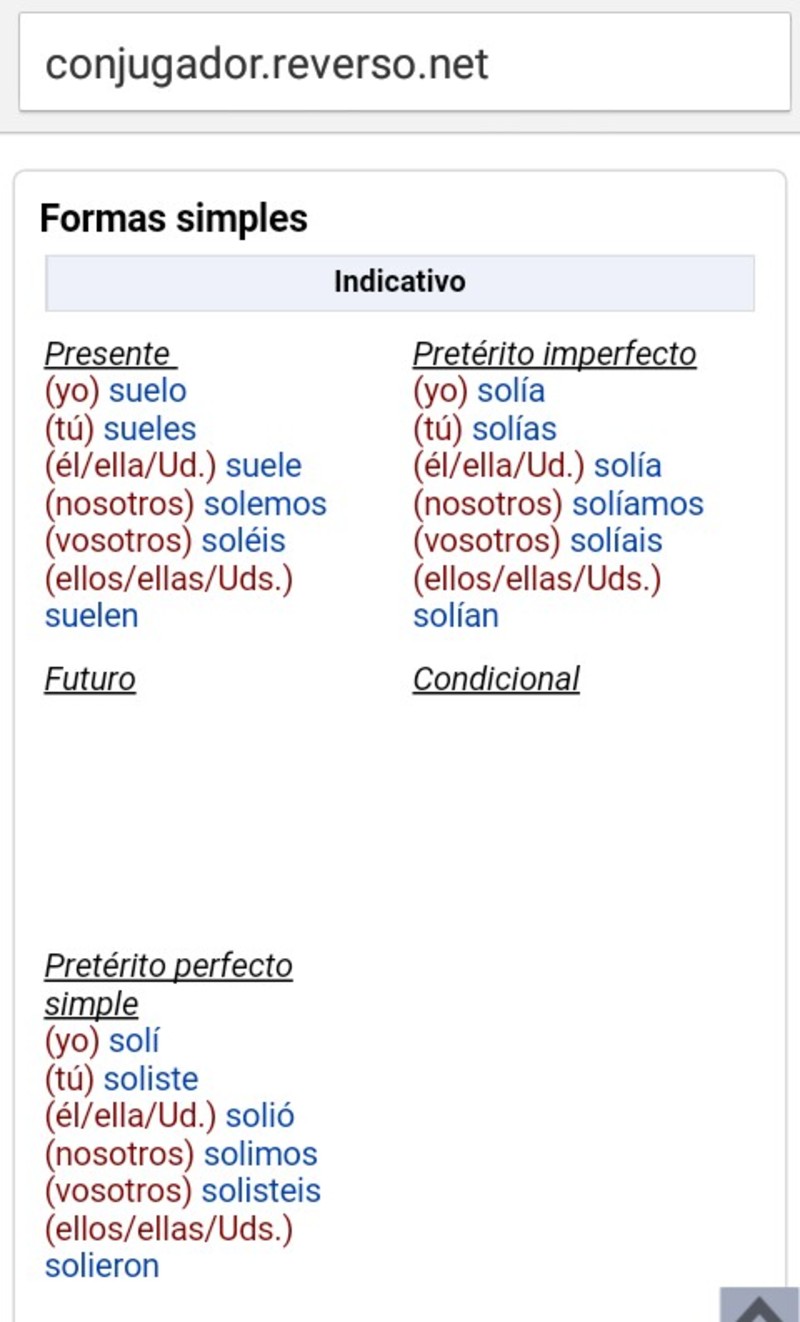800x1322 pixels.
Task: Open the link for "solíais"
Action: [617, 541]
